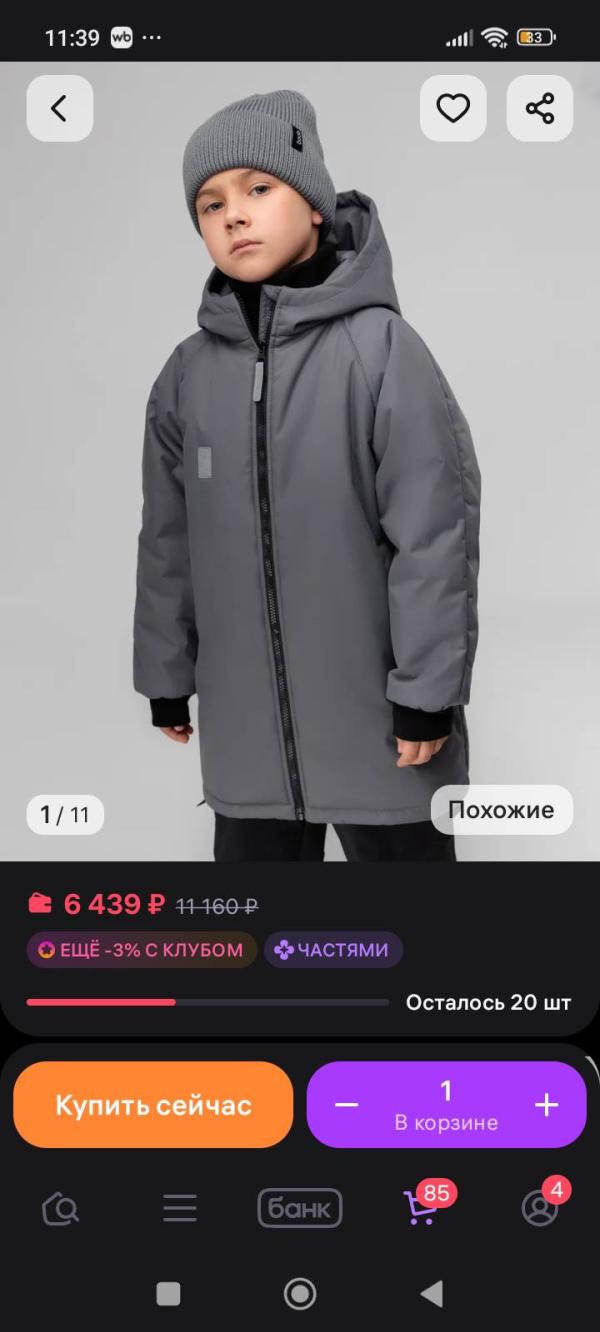Tap the system back button
Image resolution: width=600 pixels, height=1332 pixels.
coord(432,1294)
